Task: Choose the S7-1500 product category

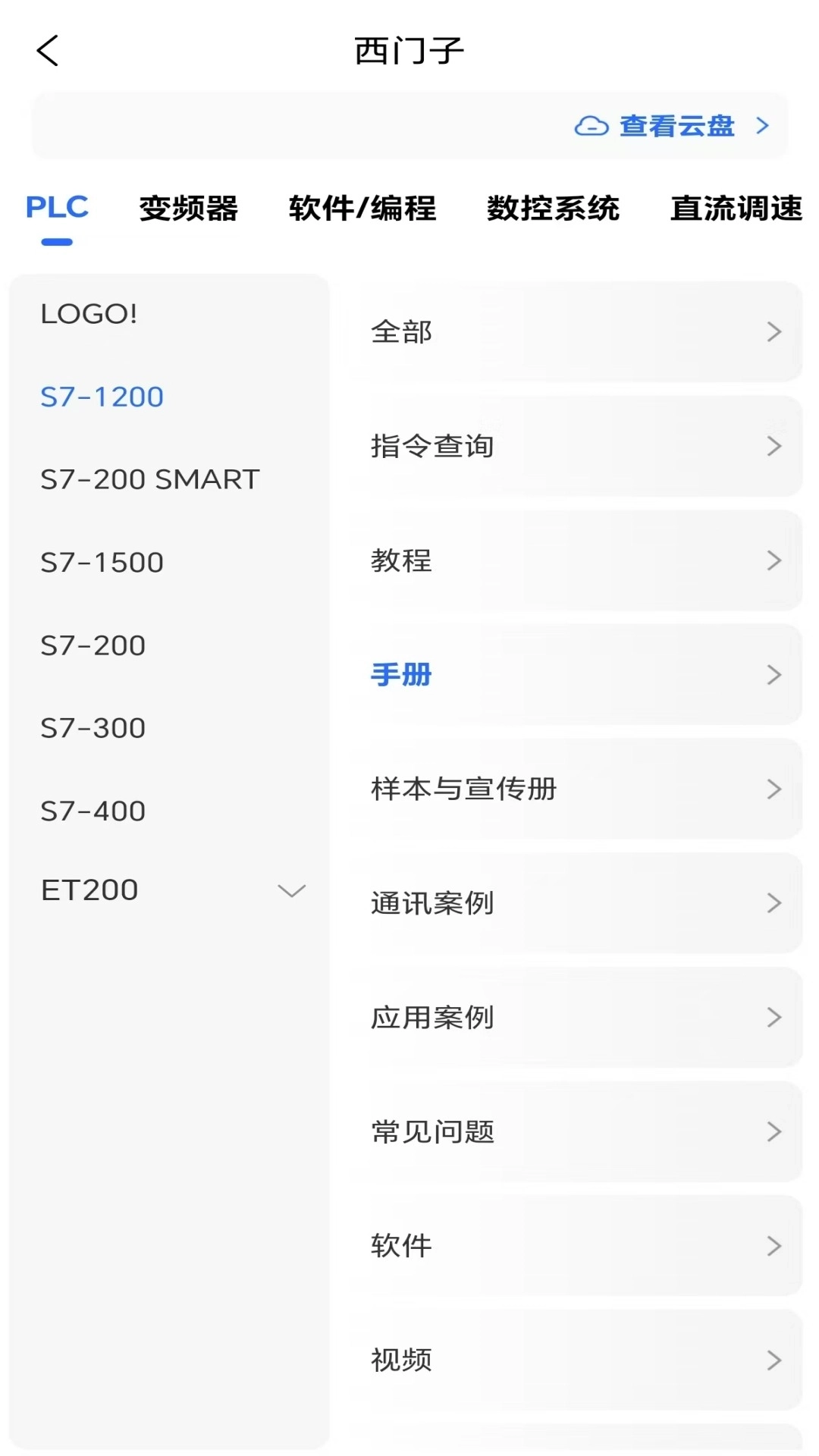Action: [102, 562]
